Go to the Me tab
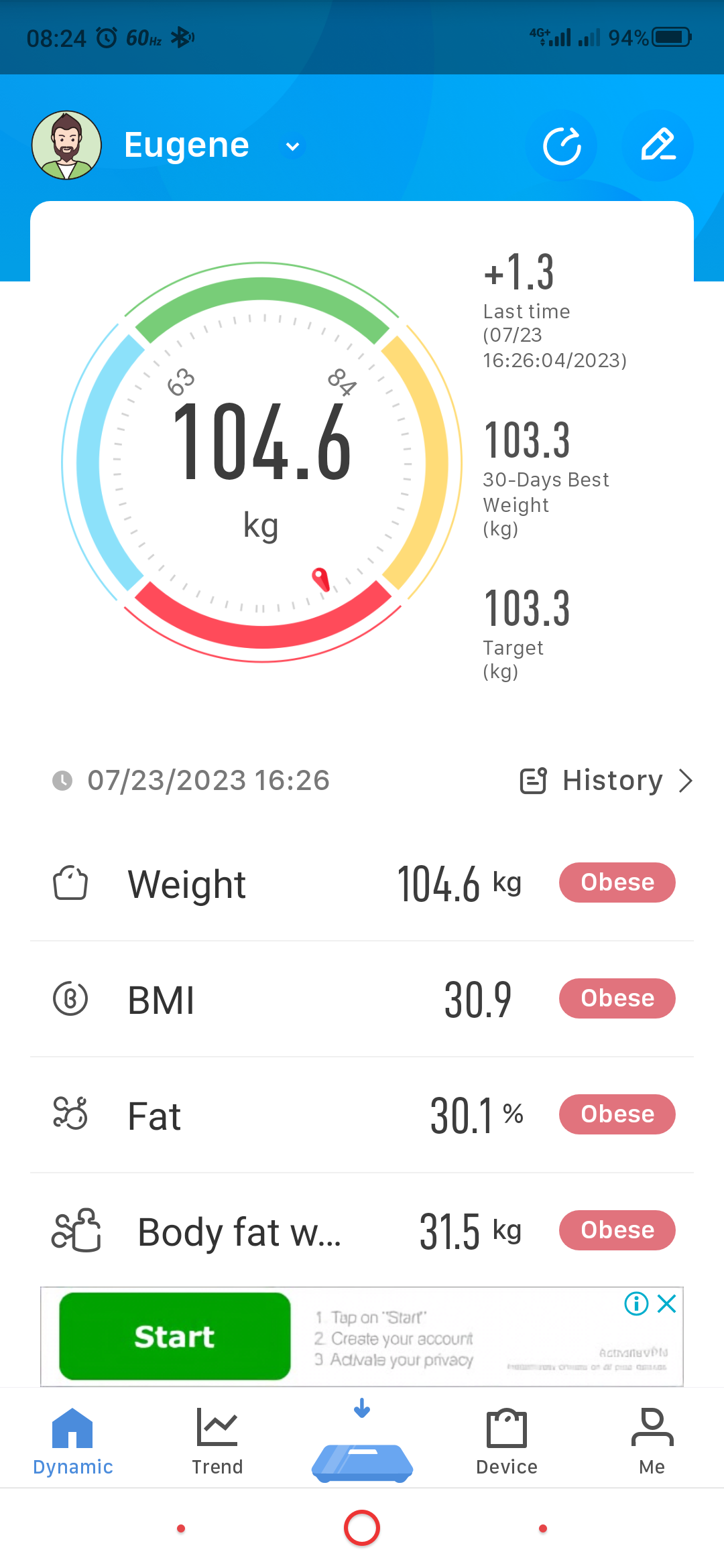The height and width of the screenshot is (1568, 724). pyautogui.click(x=652, y=1441)
